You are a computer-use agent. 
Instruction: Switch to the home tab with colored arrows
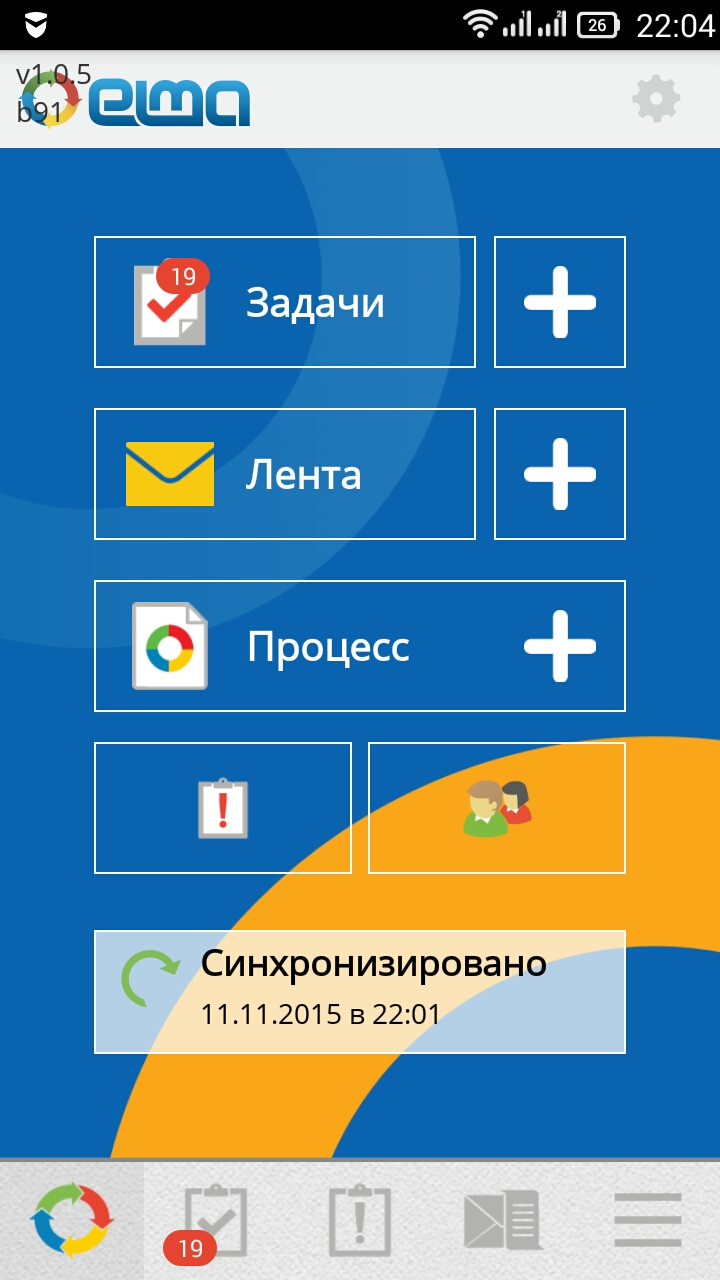[x=72, y=1221]
